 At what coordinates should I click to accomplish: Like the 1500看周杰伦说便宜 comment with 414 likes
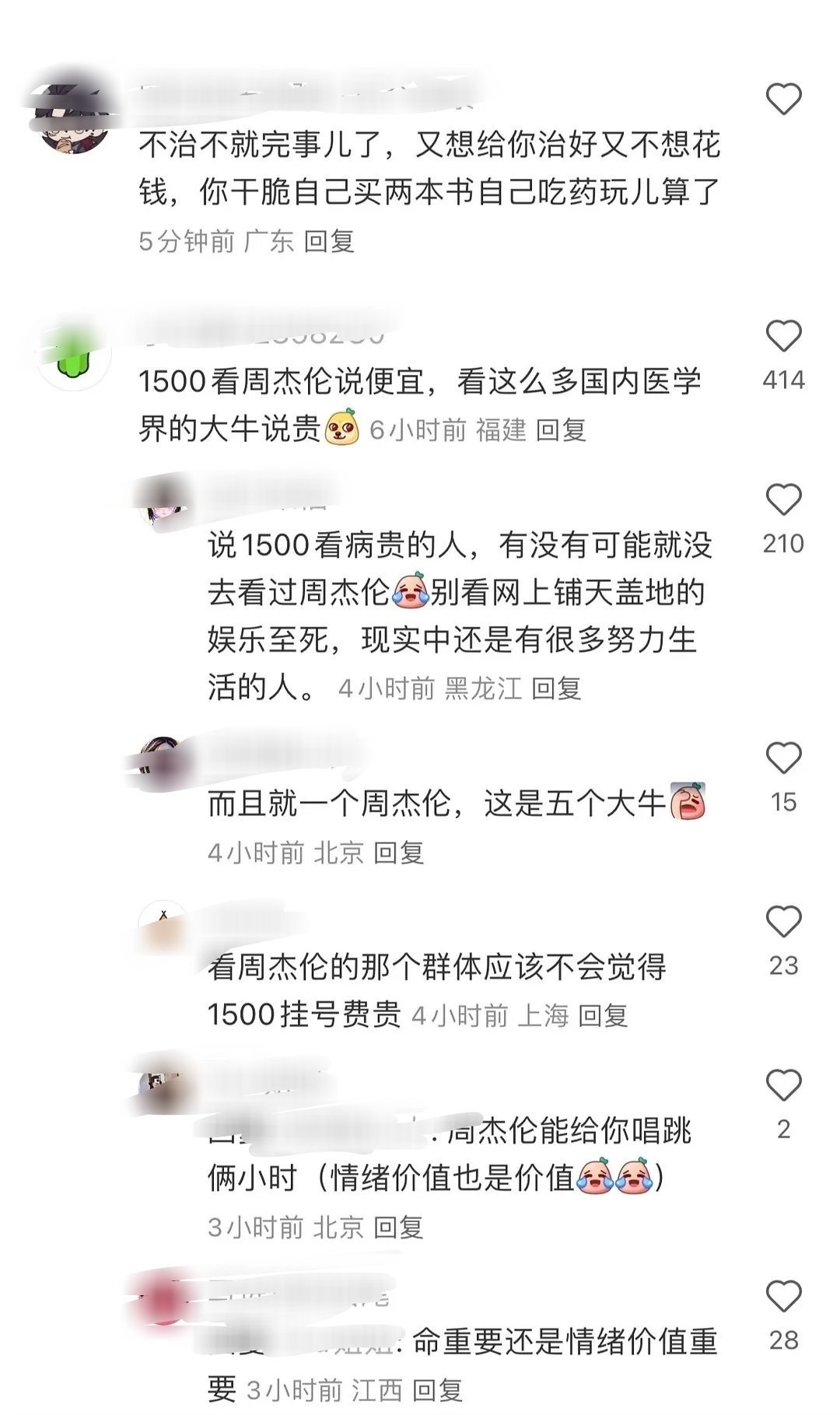coord(783,336)
